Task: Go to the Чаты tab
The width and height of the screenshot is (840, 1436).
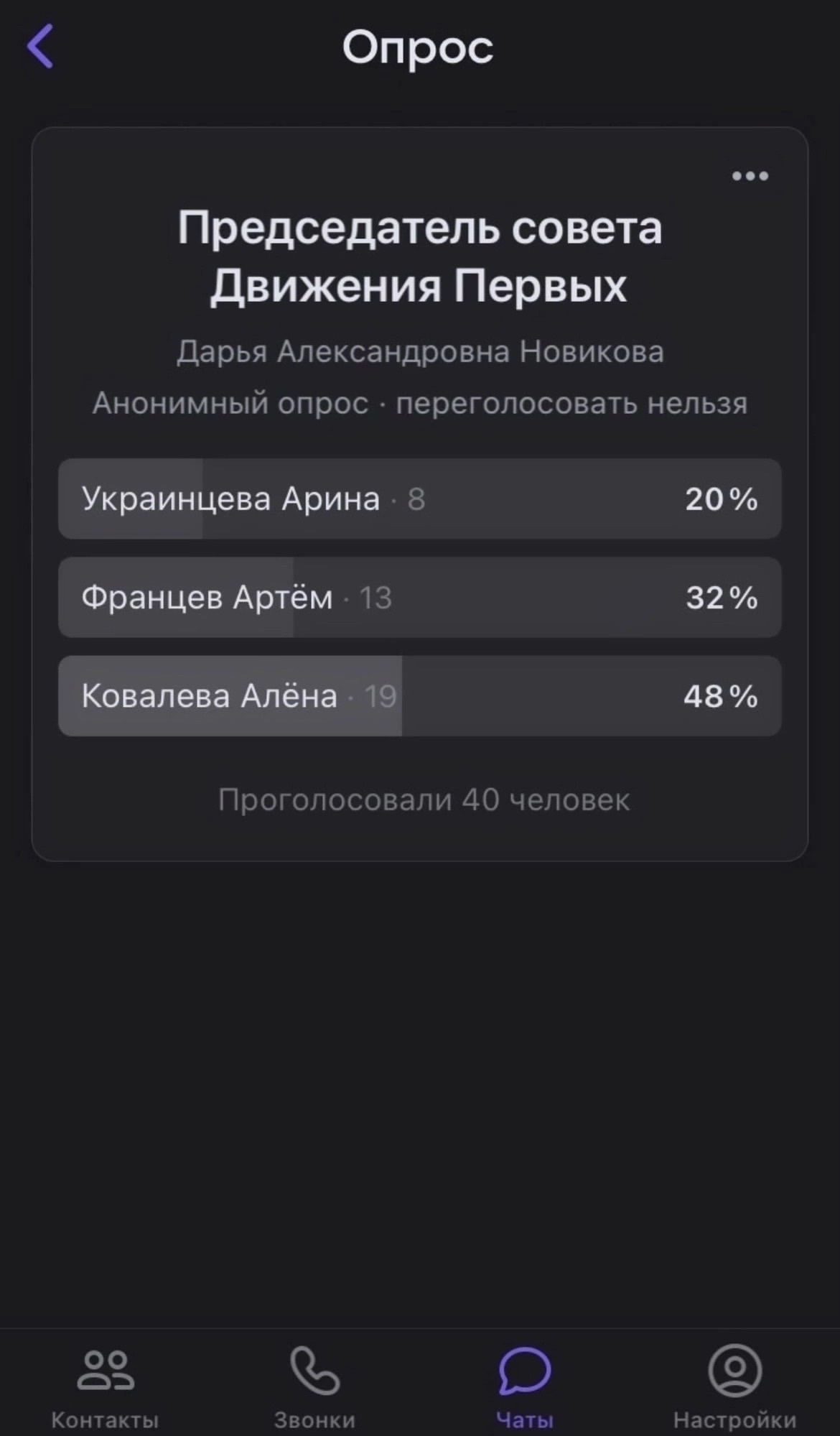Action: (x=525, y=1388)
